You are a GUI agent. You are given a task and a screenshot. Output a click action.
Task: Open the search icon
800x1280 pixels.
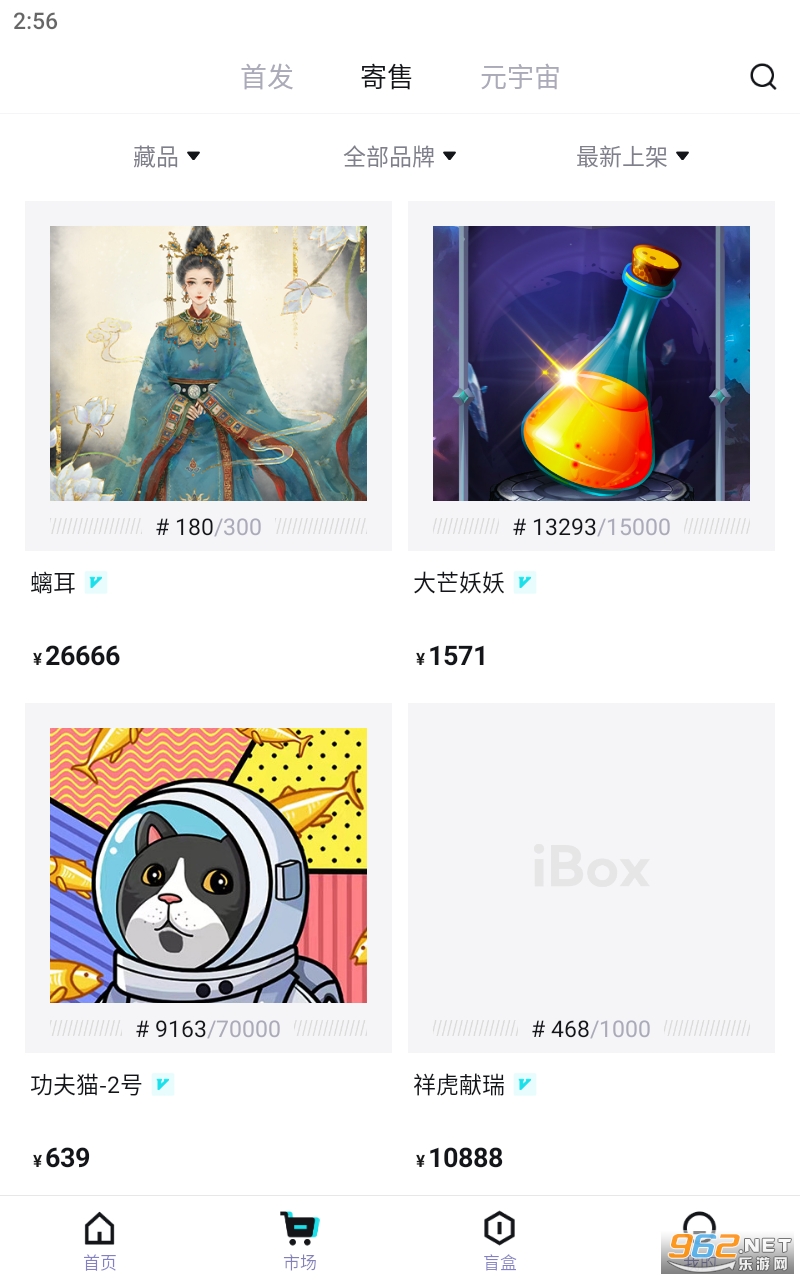pyautogui.click(x=763, y=77)
